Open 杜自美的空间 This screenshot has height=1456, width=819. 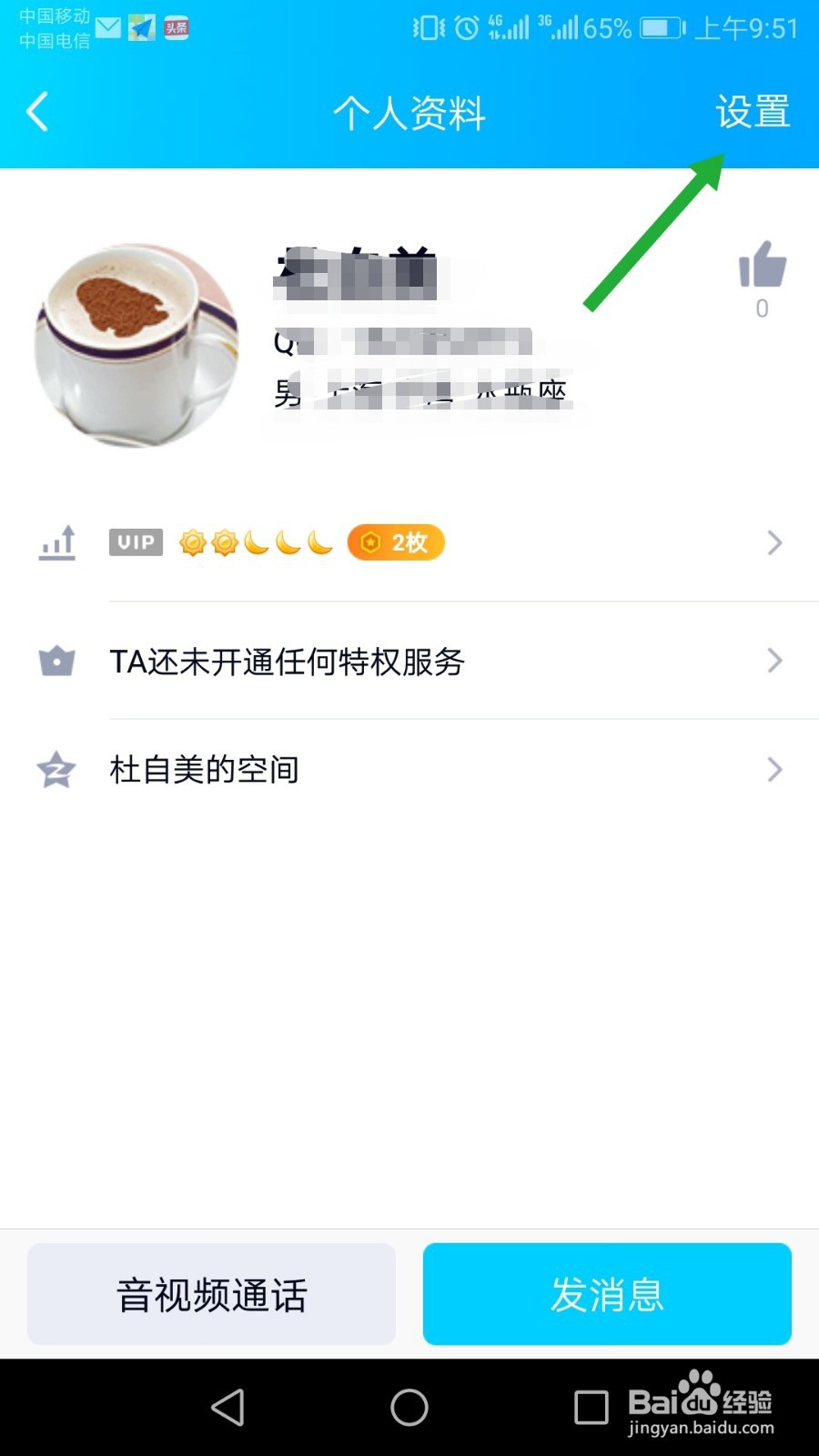coord(409,770)
